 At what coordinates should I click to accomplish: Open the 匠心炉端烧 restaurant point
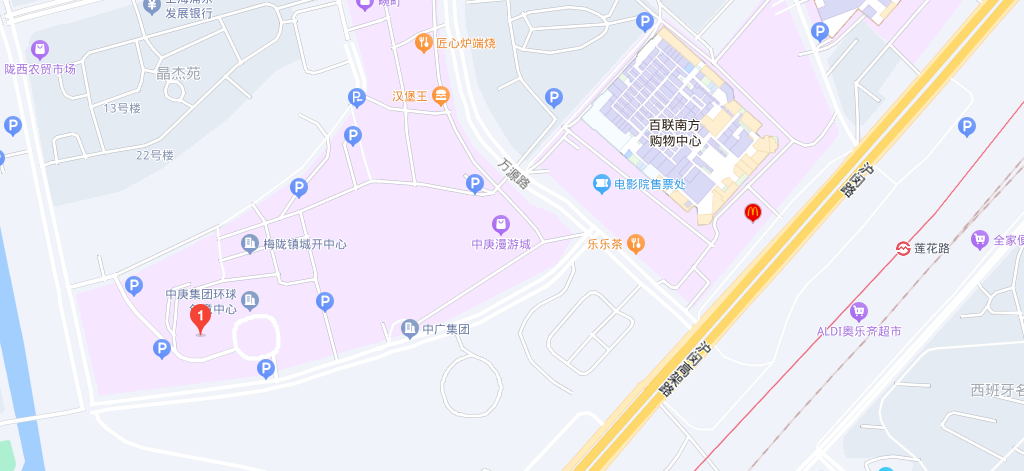(423, 43)
